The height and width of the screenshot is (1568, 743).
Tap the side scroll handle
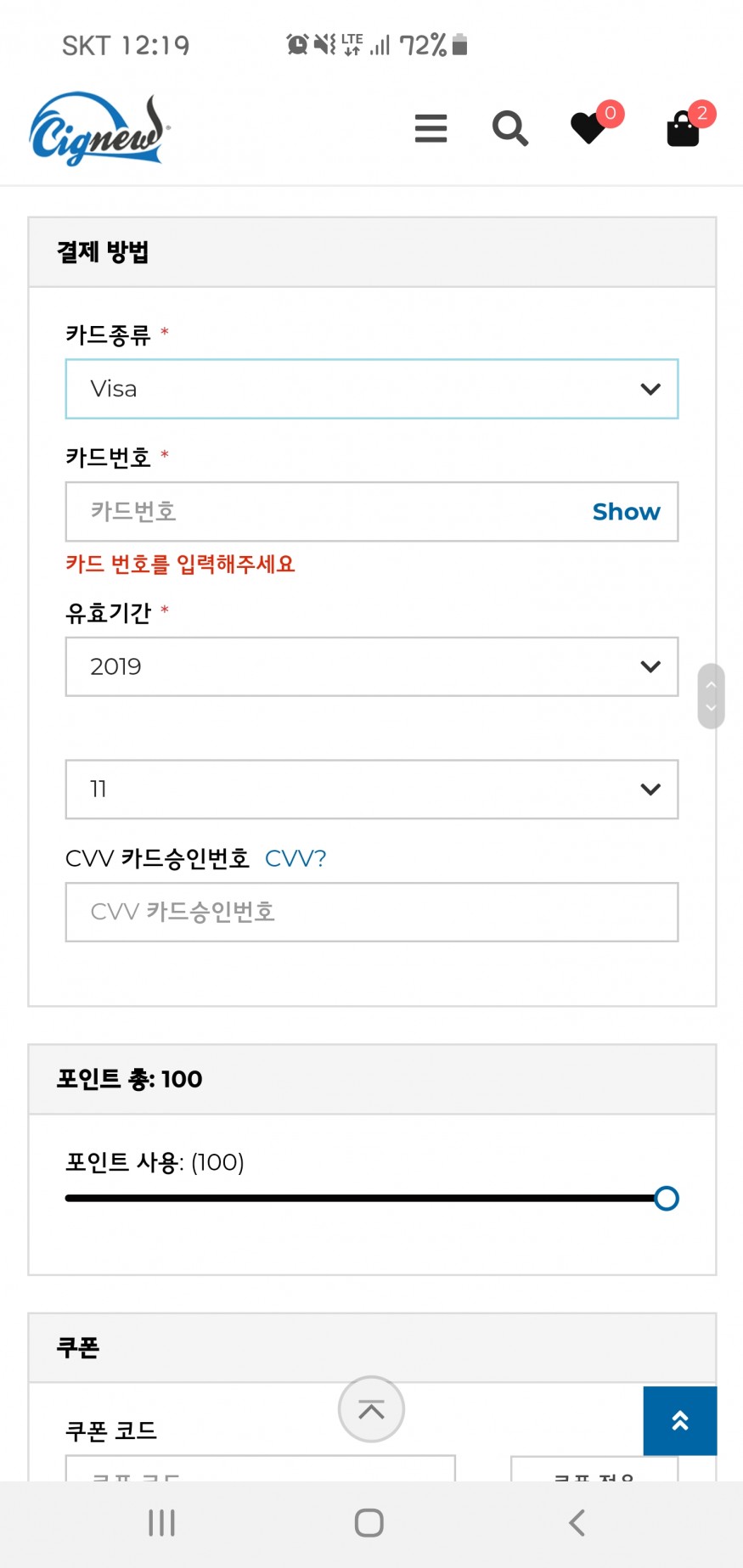pyautogui.click(x=712, y=696)
